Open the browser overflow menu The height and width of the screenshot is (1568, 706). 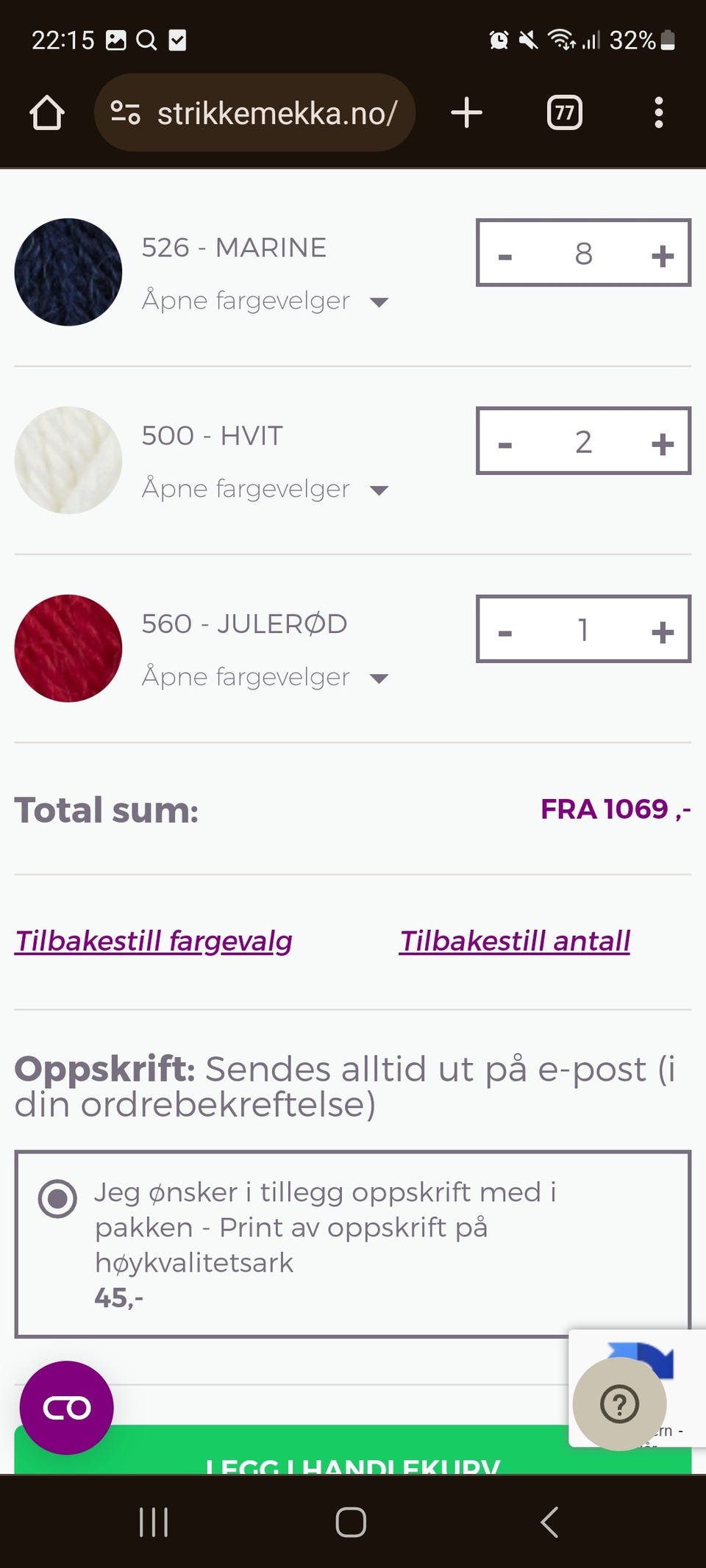tap(658, 113)
